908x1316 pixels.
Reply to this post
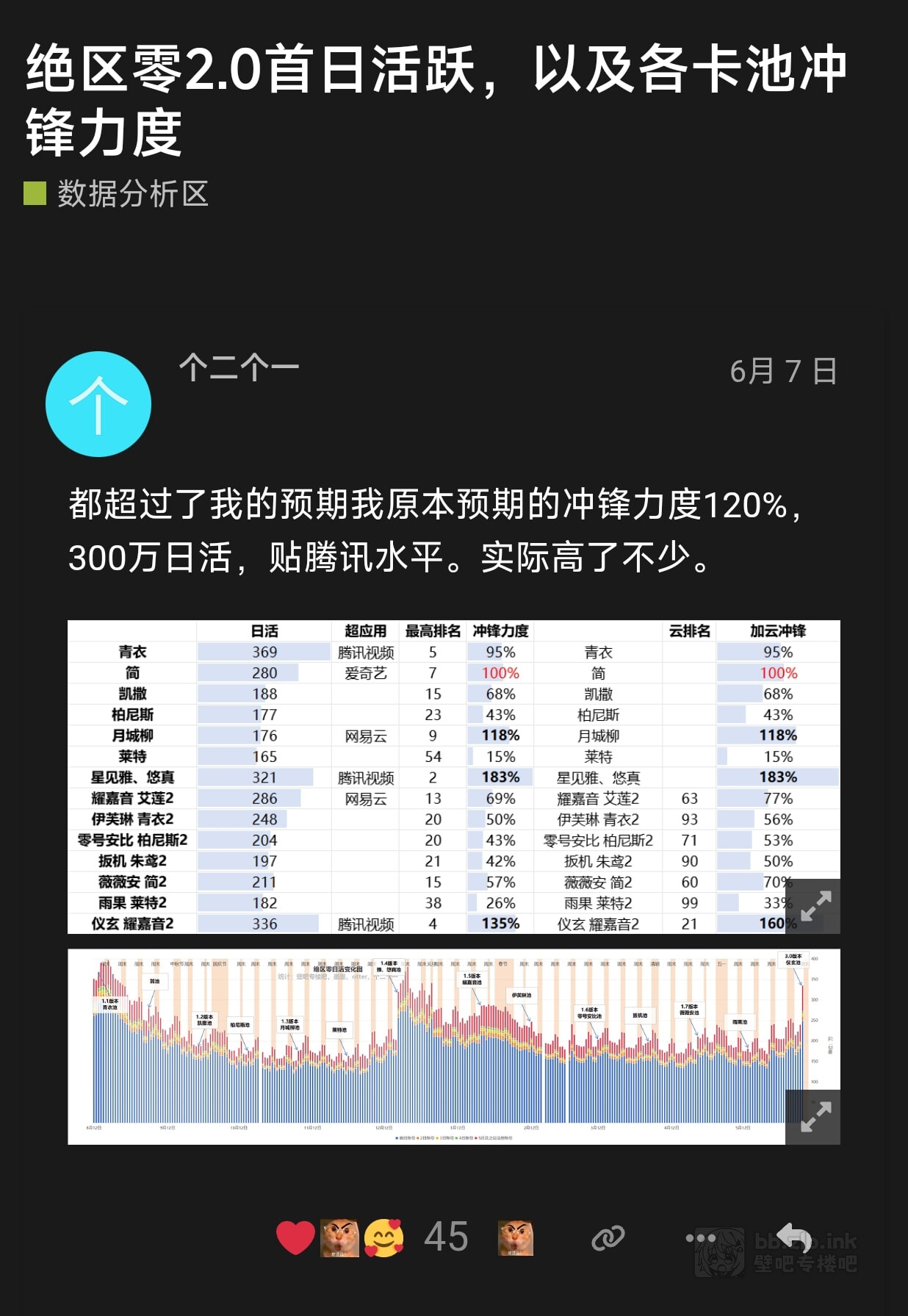[x=793, y=1237]
